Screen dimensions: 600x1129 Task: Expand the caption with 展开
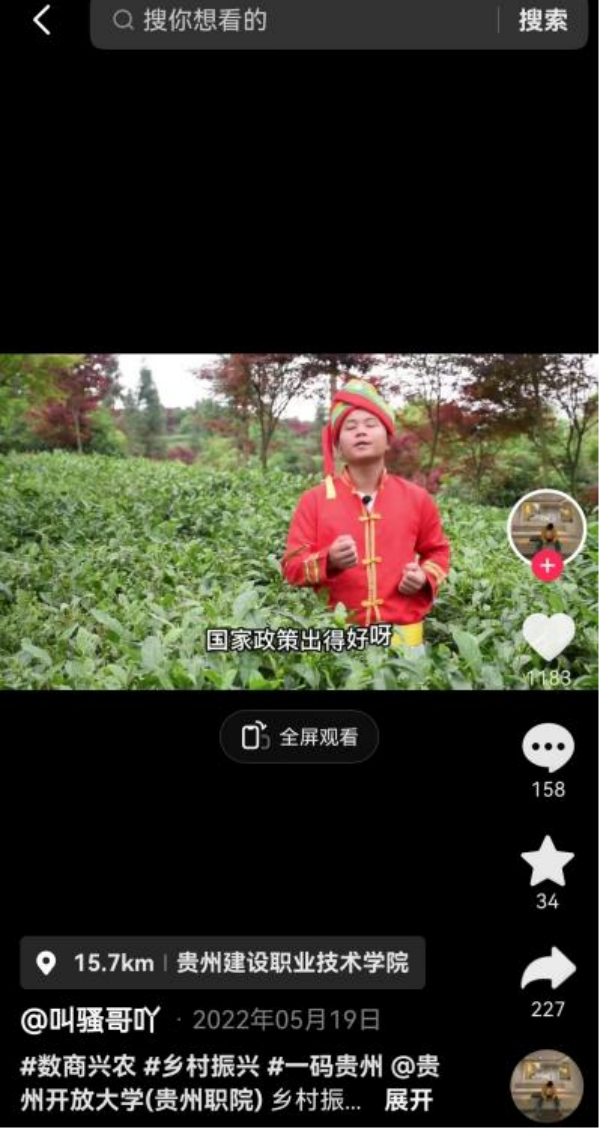coord(408,1100)
